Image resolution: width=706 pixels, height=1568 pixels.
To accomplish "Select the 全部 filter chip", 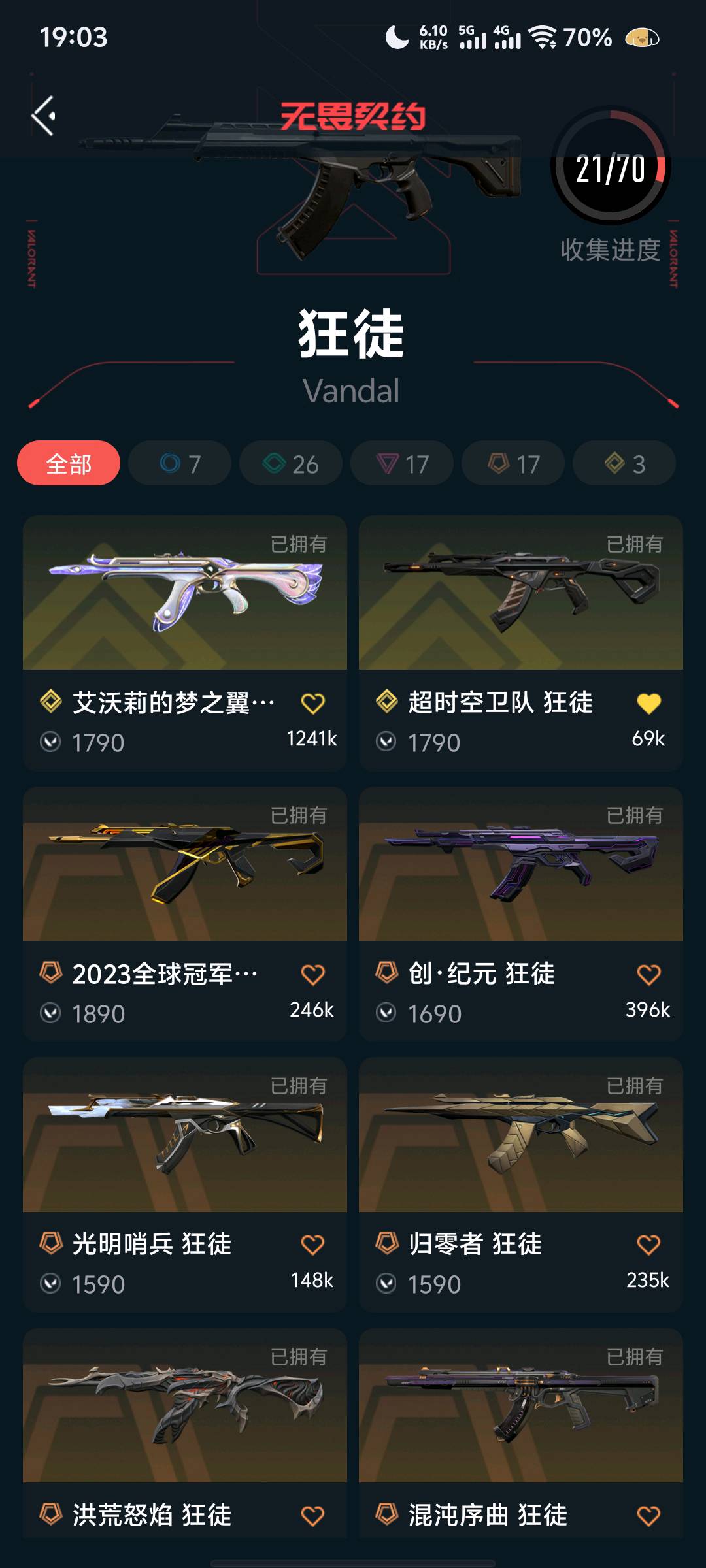I will (69, 464).
